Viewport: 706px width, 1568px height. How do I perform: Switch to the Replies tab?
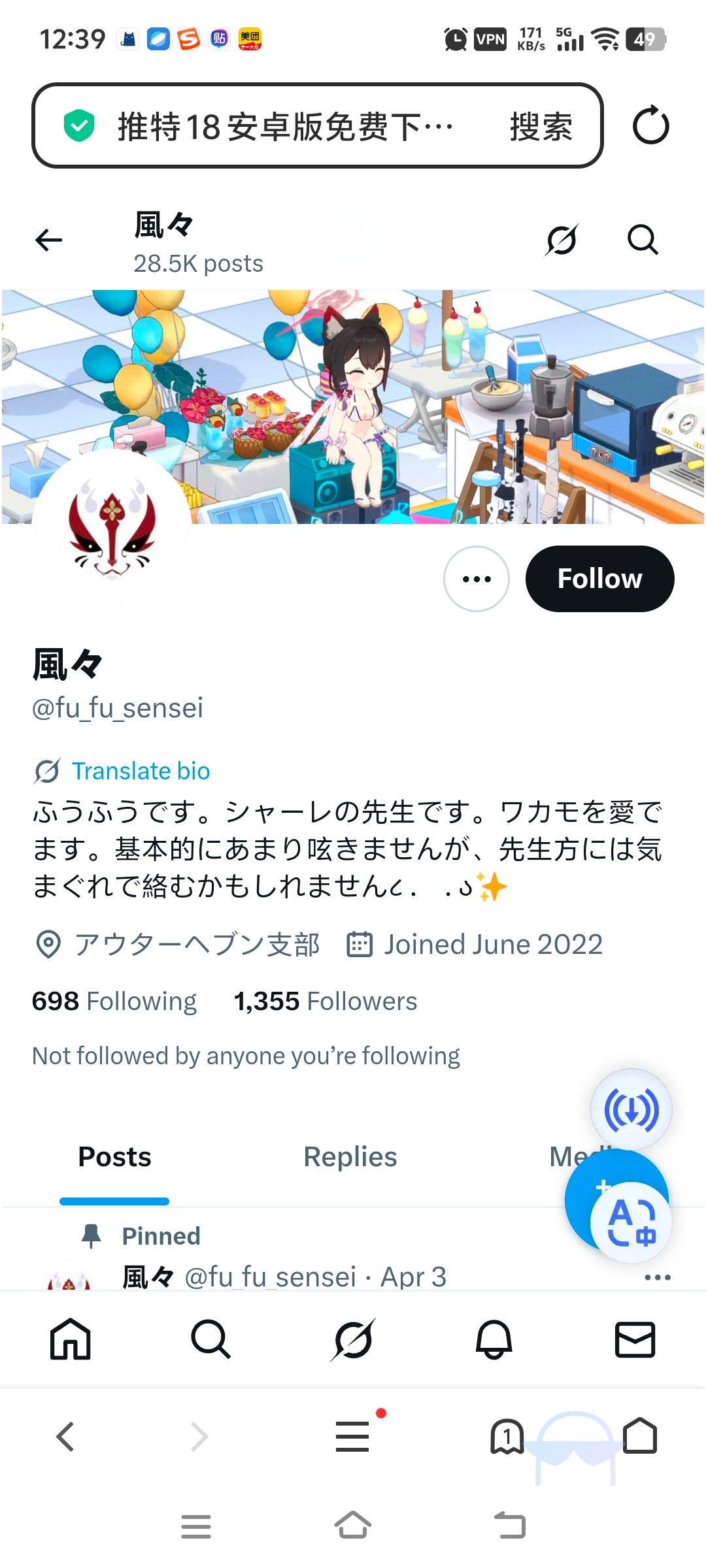[x=350, y=1156]
